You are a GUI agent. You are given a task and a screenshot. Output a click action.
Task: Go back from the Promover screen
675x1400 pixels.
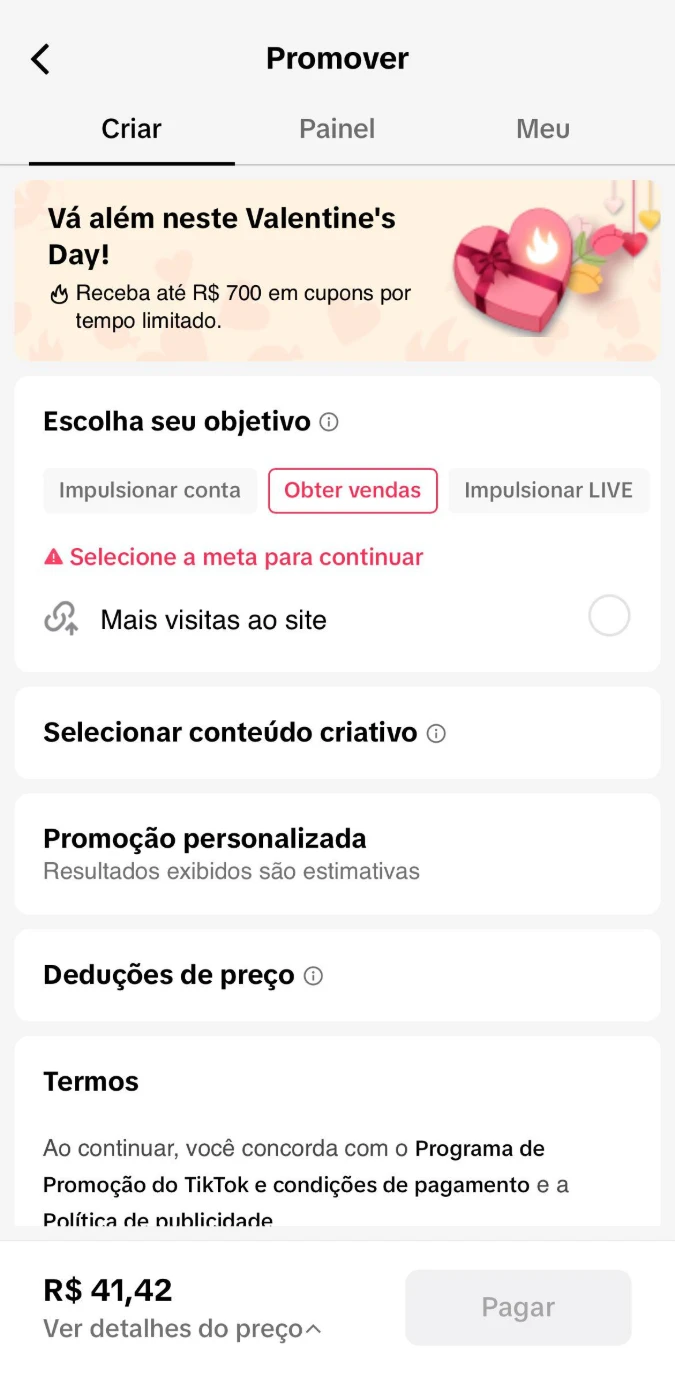pyautogui.click(x=40, y=59)
